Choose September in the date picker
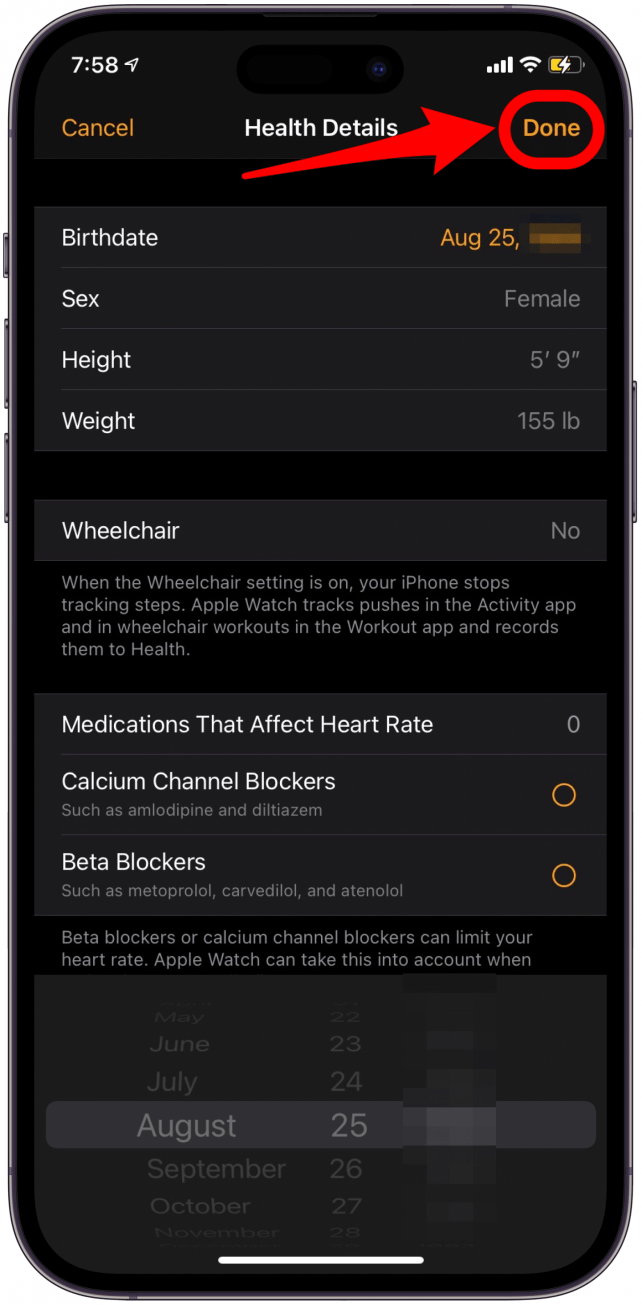Image resolution: width=642 pixels, height=1305 pixels. [216, 1169]
